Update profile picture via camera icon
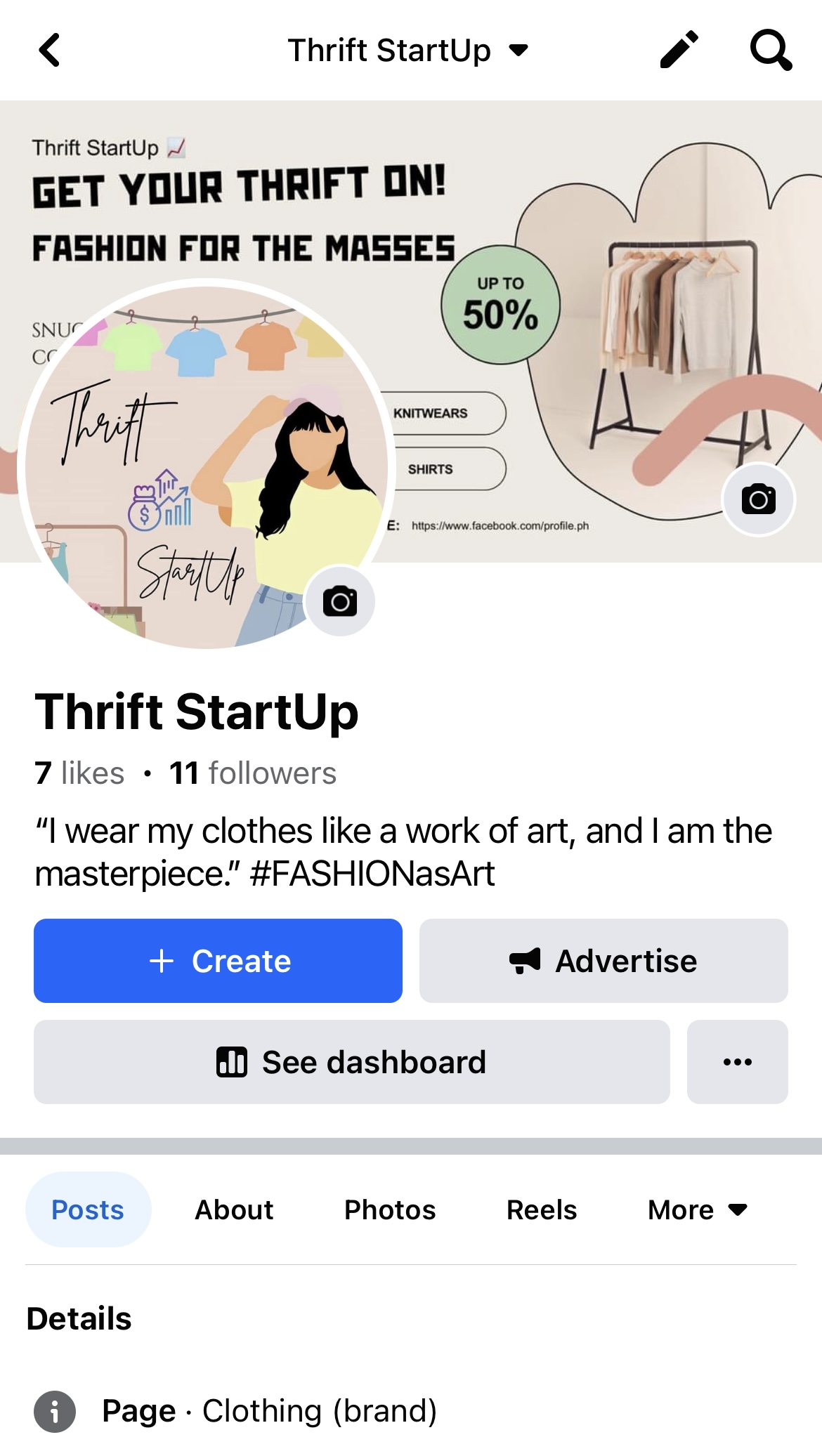 pyautogui.click(x=340, y=601)
